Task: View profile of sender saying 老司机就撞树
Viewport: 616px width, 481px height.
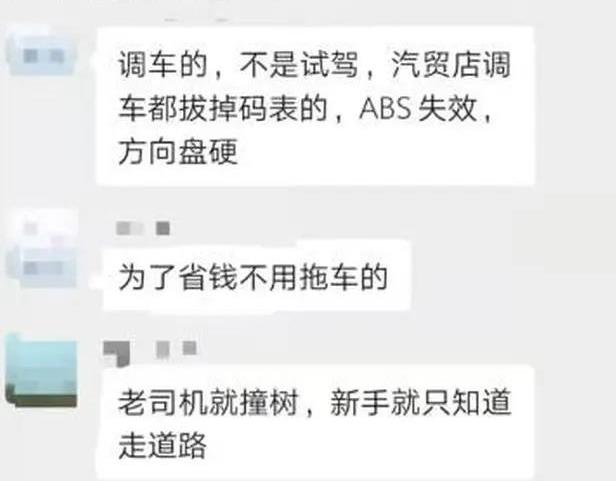Action: 41,372
